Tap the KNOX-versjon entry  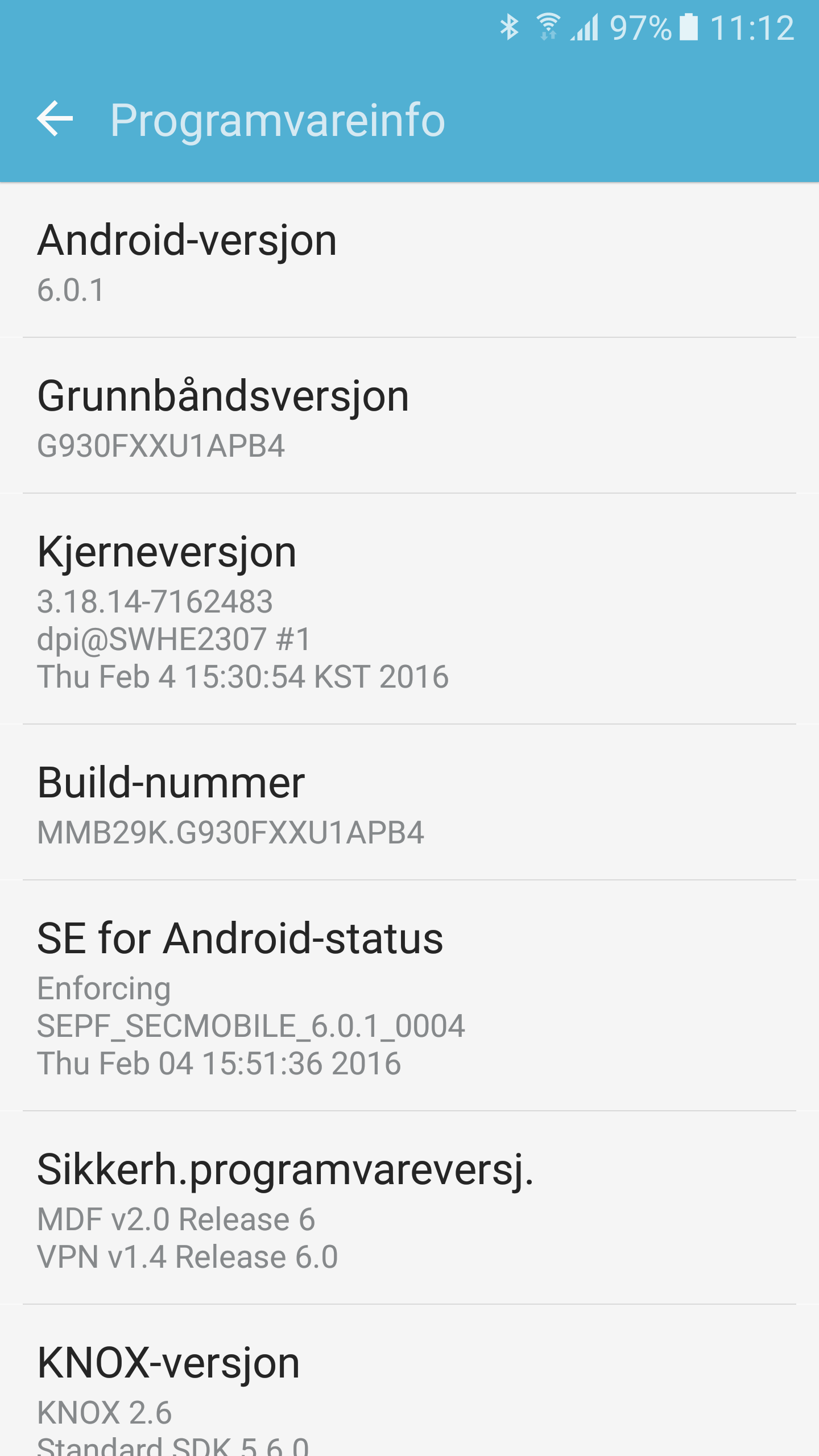click(409, 1381)
